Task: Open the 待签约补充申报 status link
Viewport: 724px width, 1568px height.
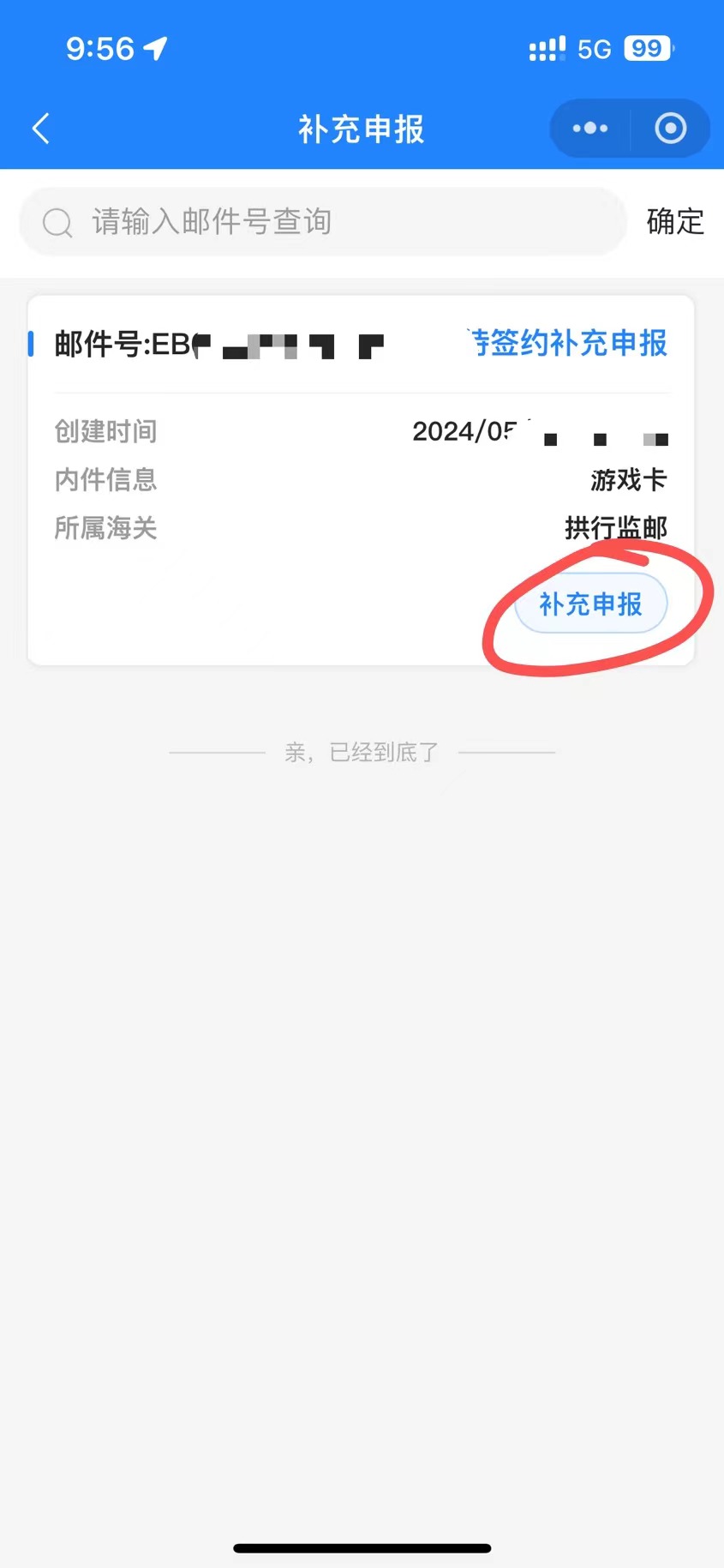Action: 569,343
